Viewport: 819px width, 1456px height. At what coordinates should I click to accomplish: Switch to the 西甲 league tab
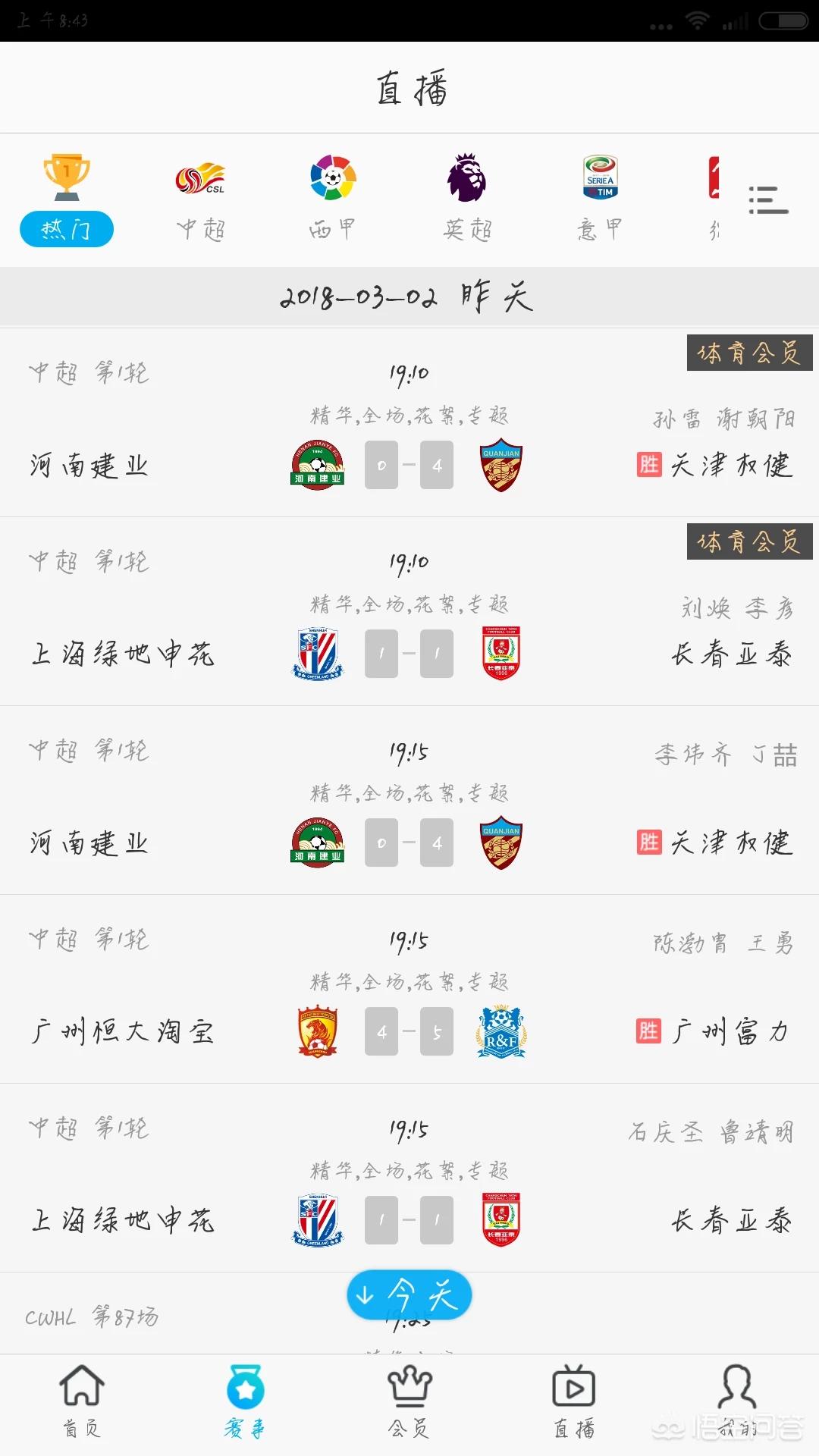(332, 200)
